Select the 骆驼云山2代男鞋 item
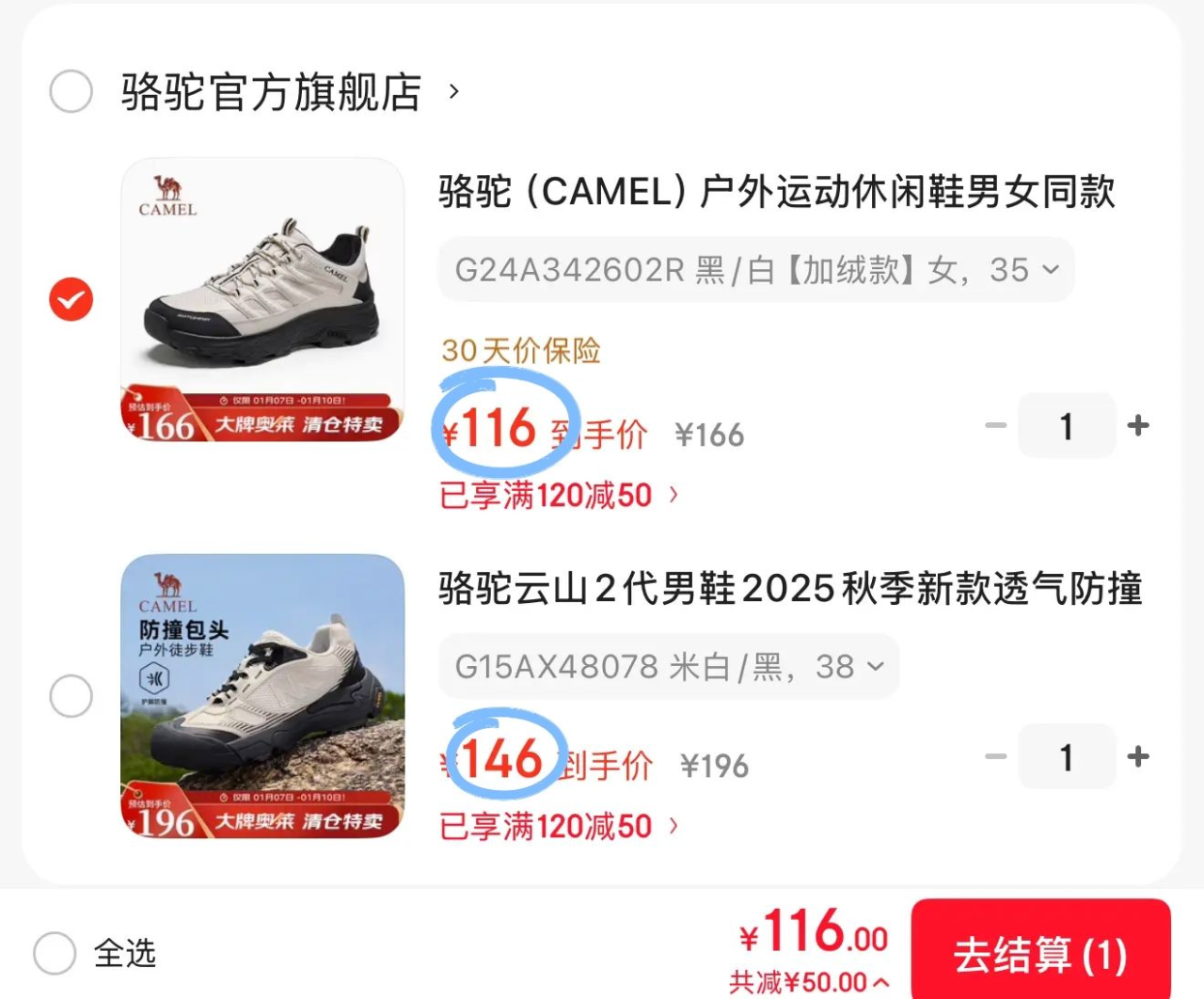This screenshot has width=1204, height=999. coord(71,696)
